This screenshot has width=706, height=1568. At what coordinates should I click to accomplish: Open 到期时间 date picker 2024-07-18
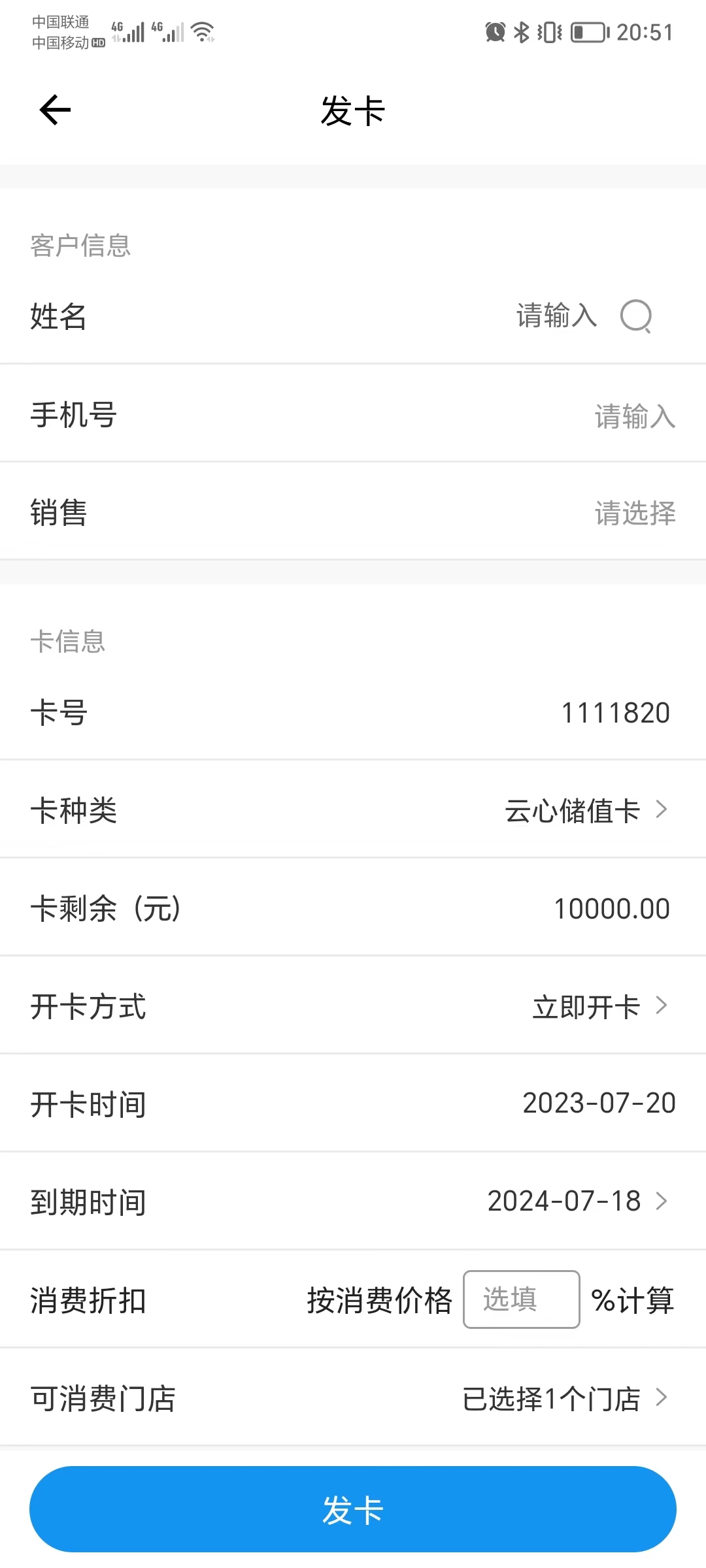click(353, 1201)
